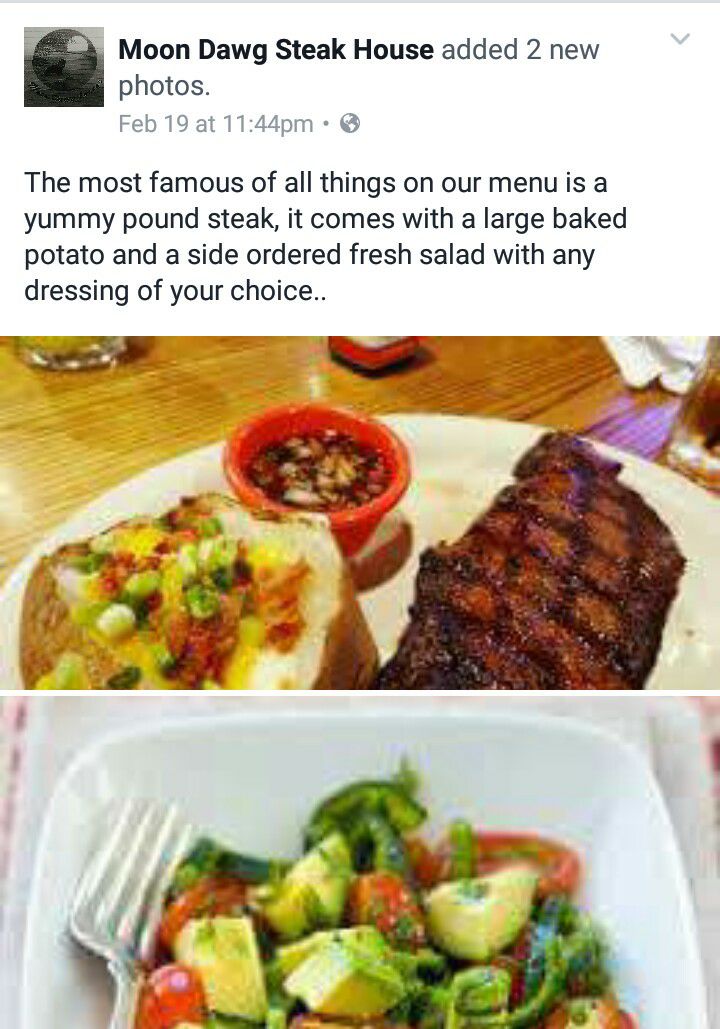Collapse the post using the top-right chevron

[679, 36]
